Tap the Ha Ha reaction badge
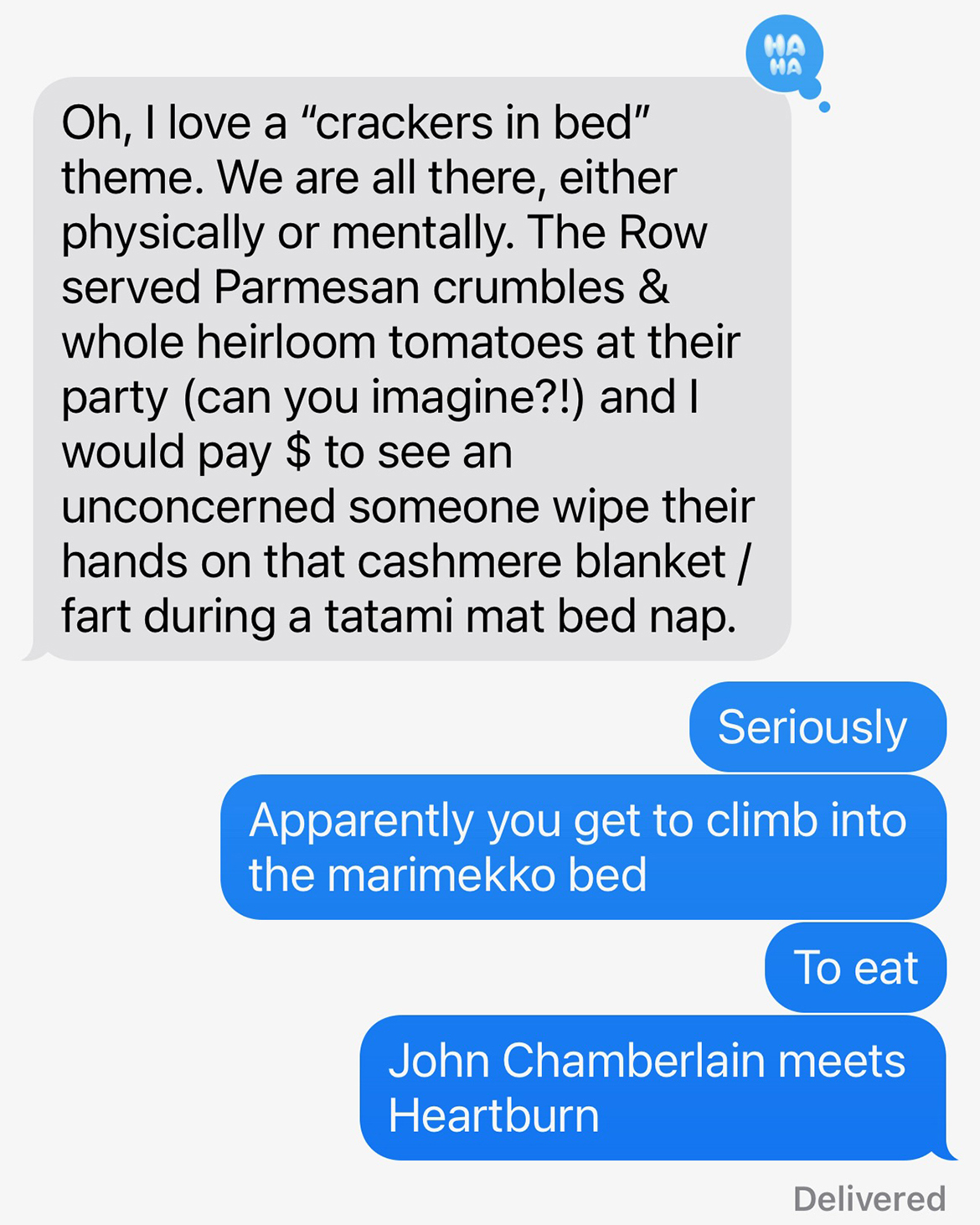This screenshot has height=1225, width=980. coord(784,54)
